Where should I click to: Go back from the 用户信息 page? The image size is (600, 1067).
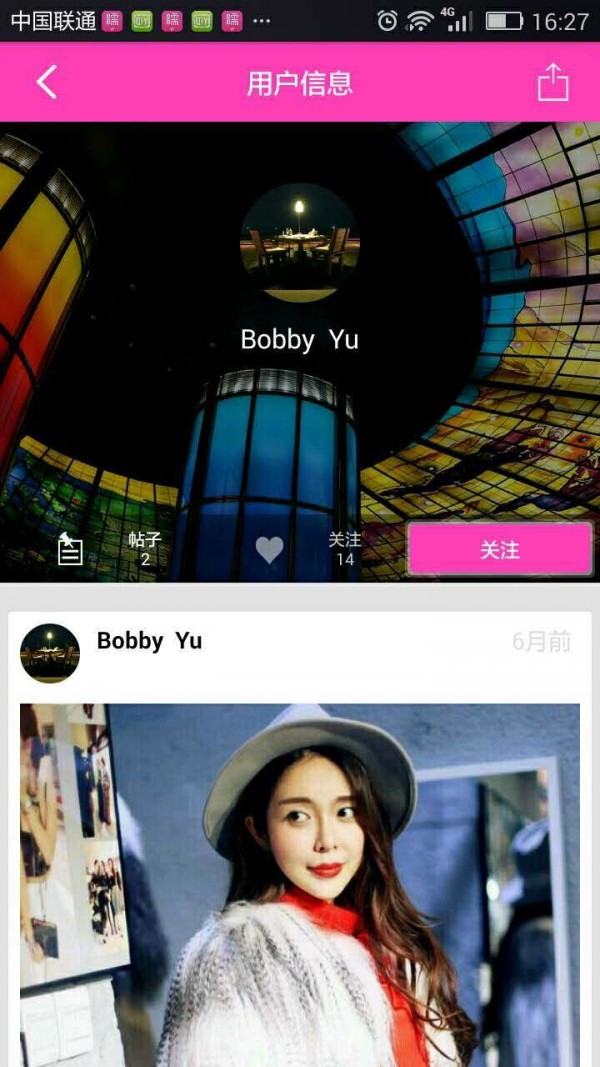[x=46, y=82]
